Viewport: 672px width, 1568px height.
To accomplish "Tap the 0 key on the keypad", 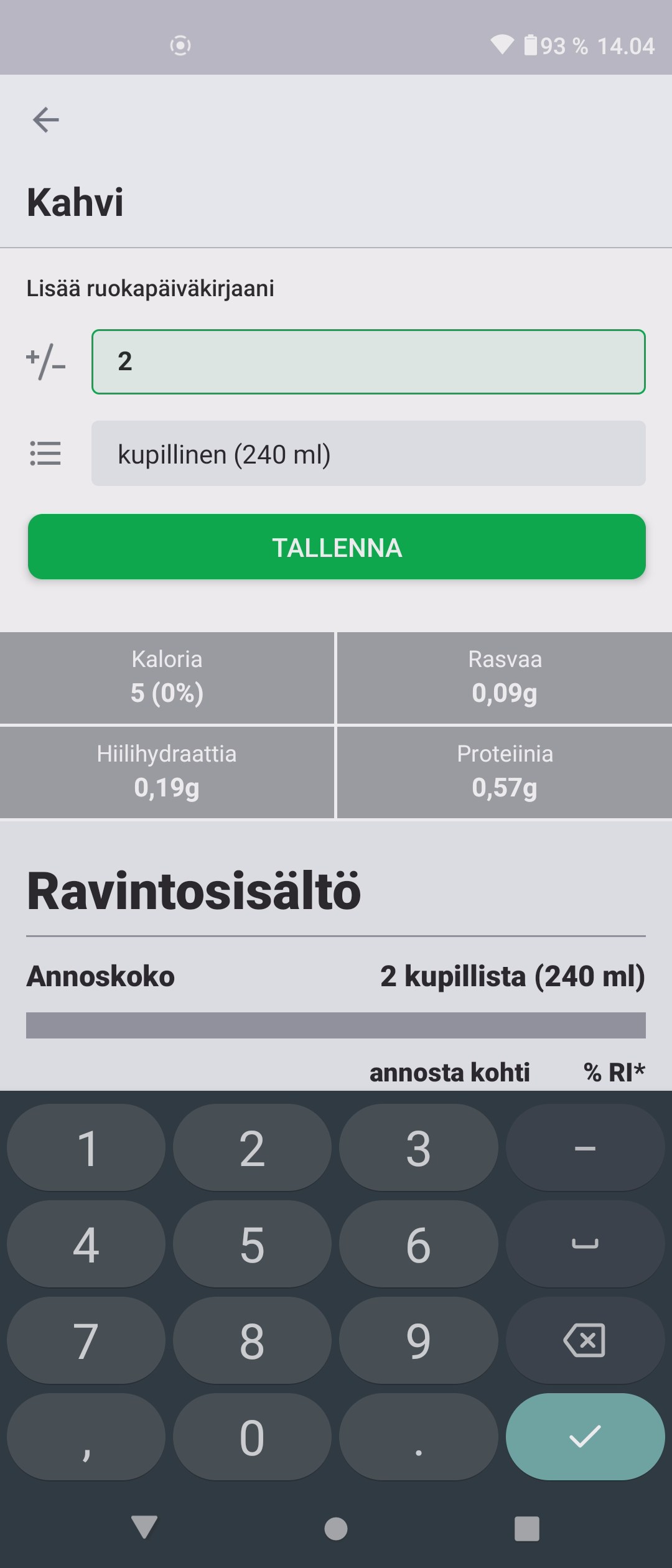I will click(252, 1436).
